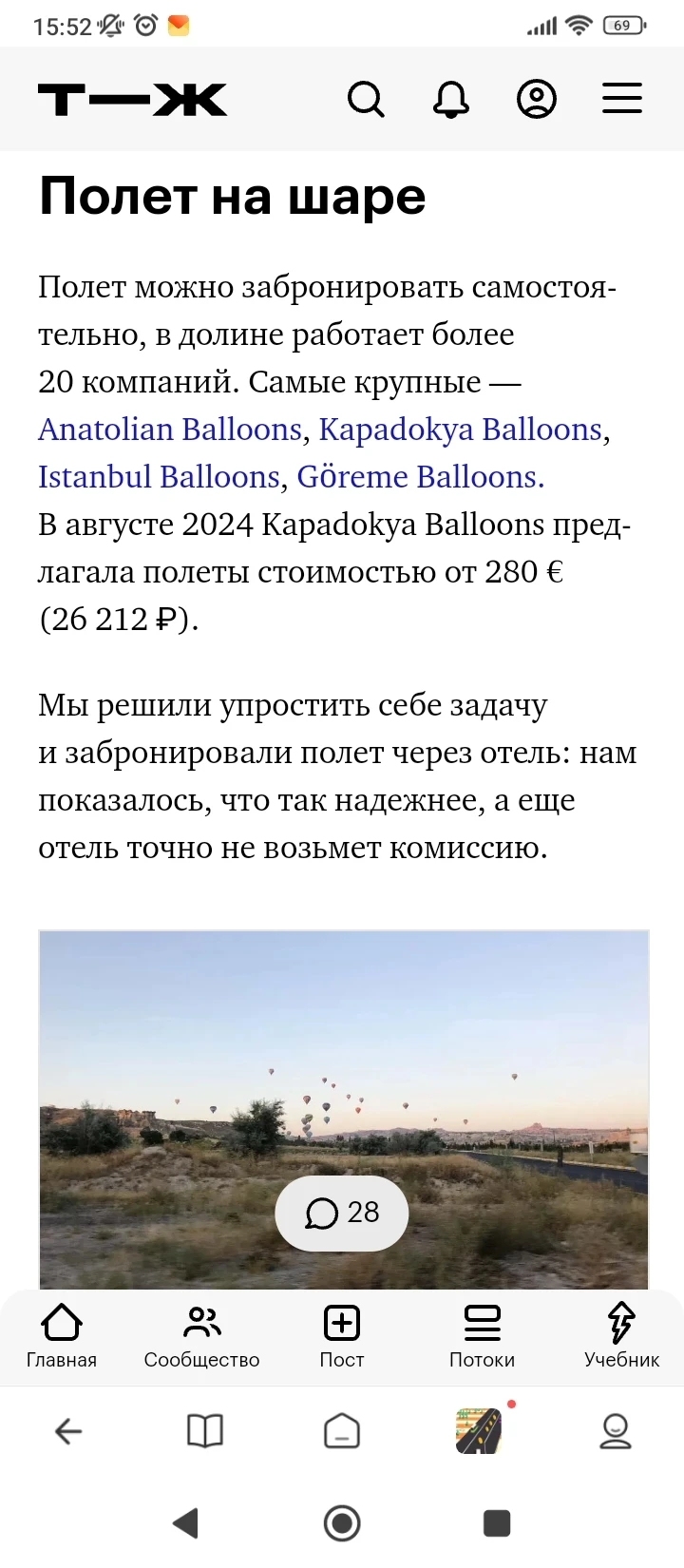This screenshot has width=684, height=1568.
Task: Go to the Учебник tab
Action: click(x=621, y=1335)
